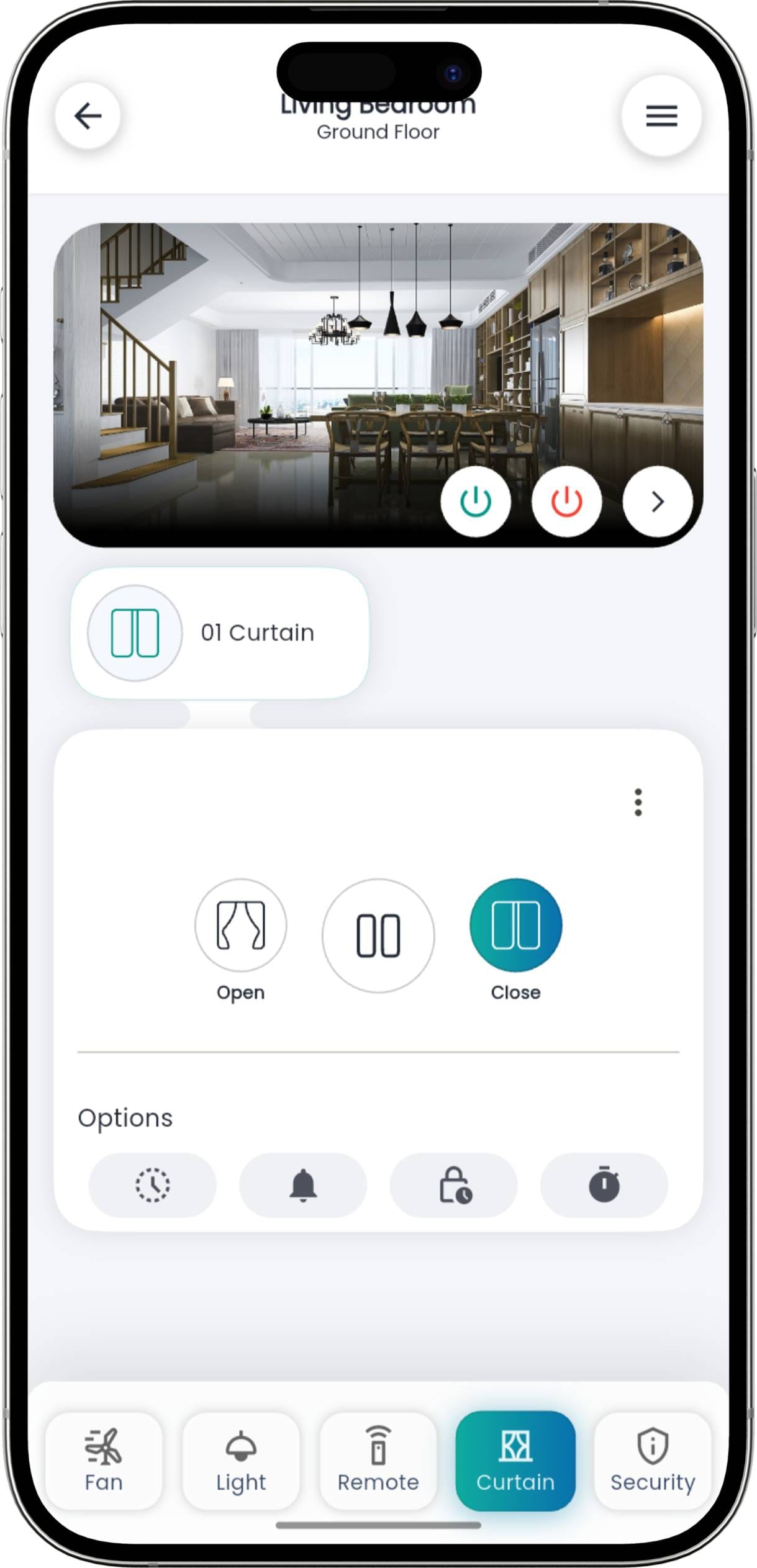Pause the curtain movement
The width and height of the screenshot is (757, 1568).
[x=378, y=935]
